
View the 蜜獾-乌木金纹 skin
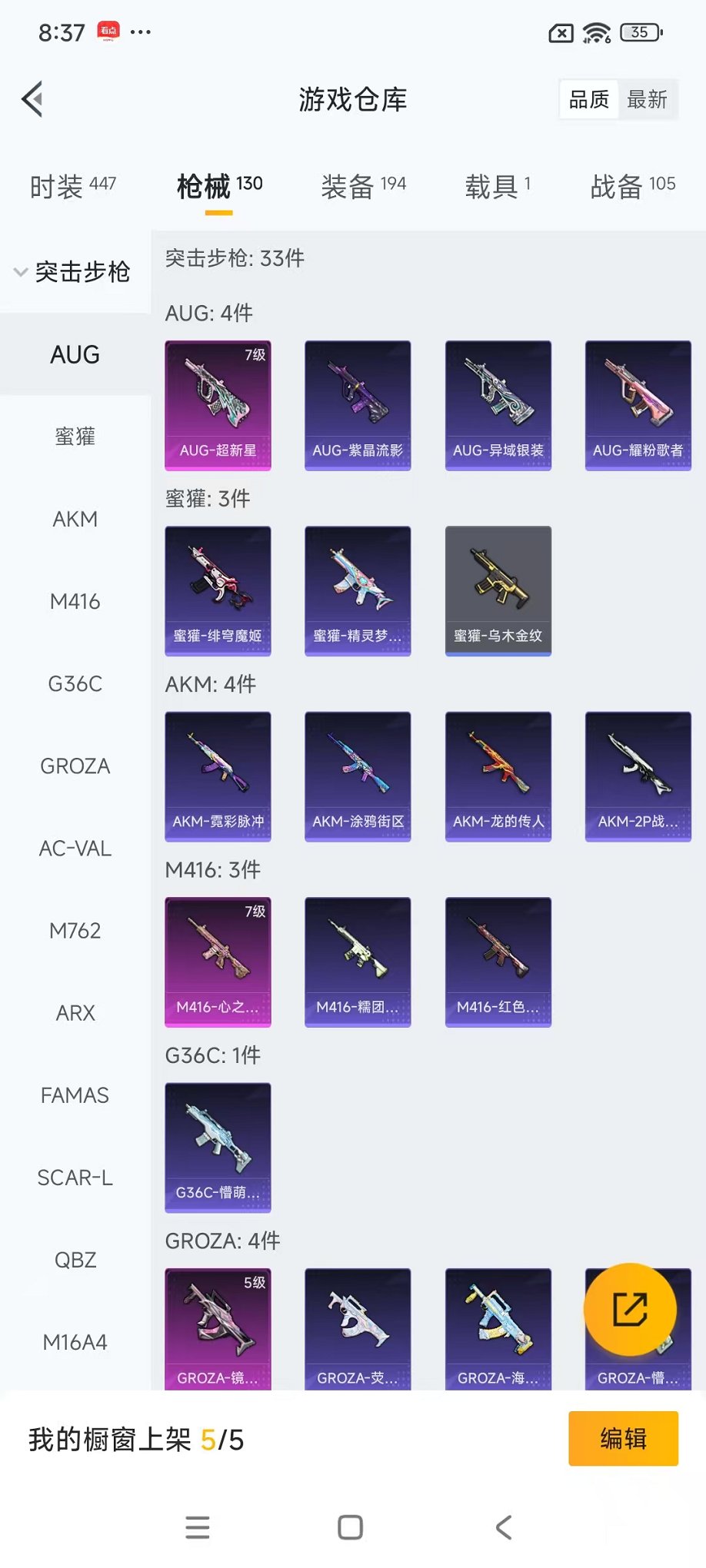pyautogui.click(x=498, y=590)
